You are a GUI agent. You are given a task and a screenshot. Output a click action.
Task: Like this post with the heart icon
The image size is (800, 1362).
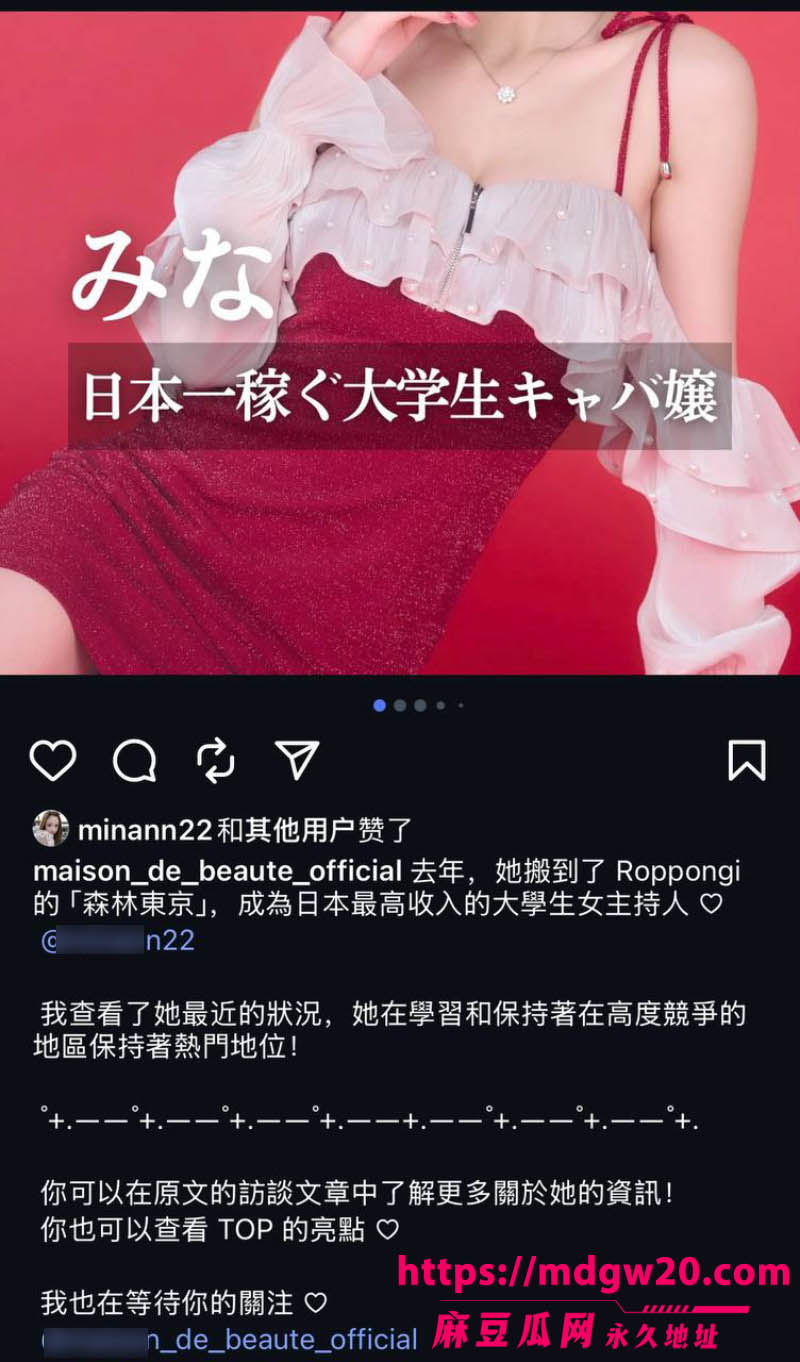coord(53,761)
